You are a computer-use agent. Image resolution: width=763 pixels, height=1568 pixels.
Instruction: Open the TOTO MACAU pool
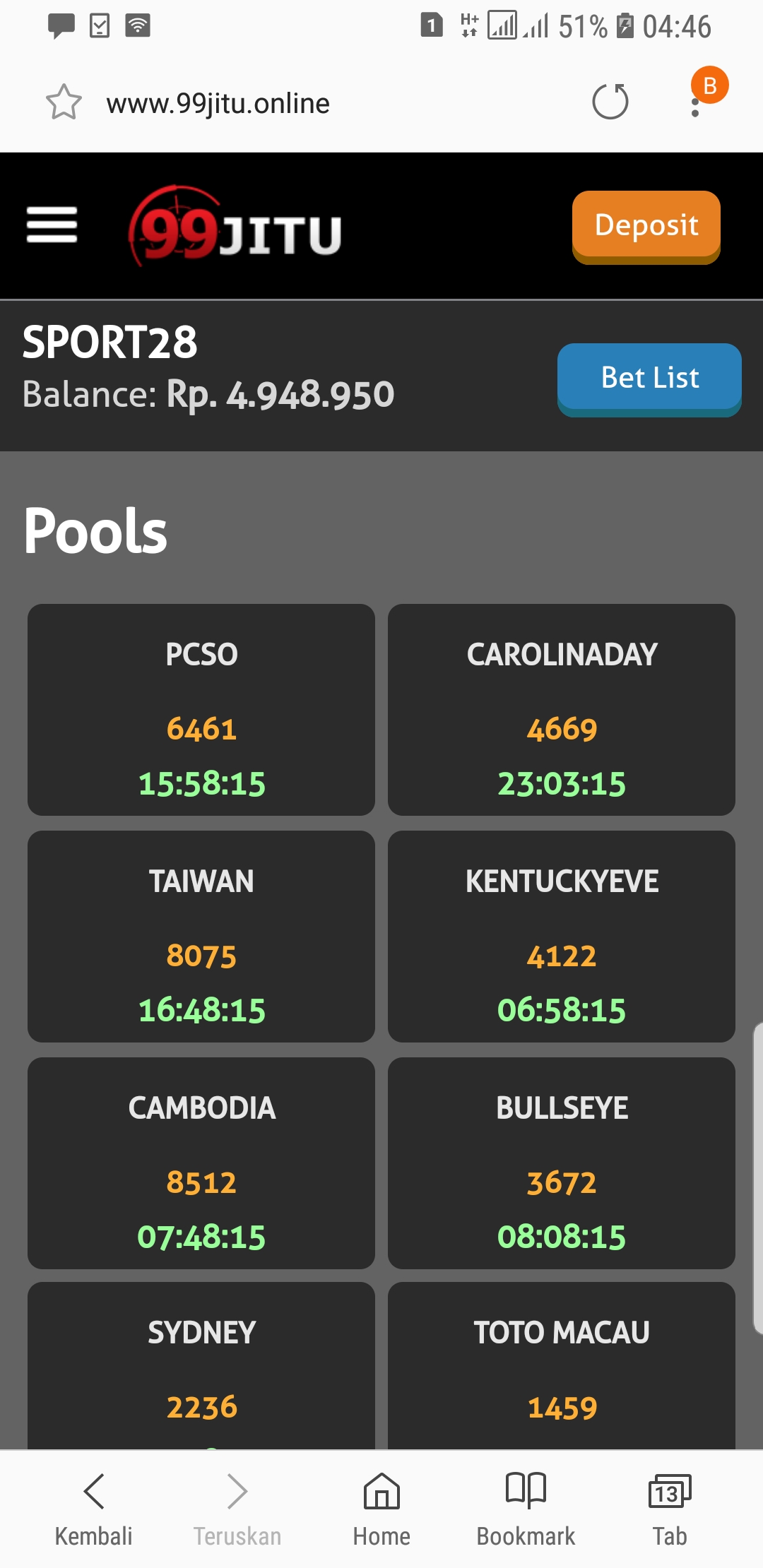click(562, 1367)
